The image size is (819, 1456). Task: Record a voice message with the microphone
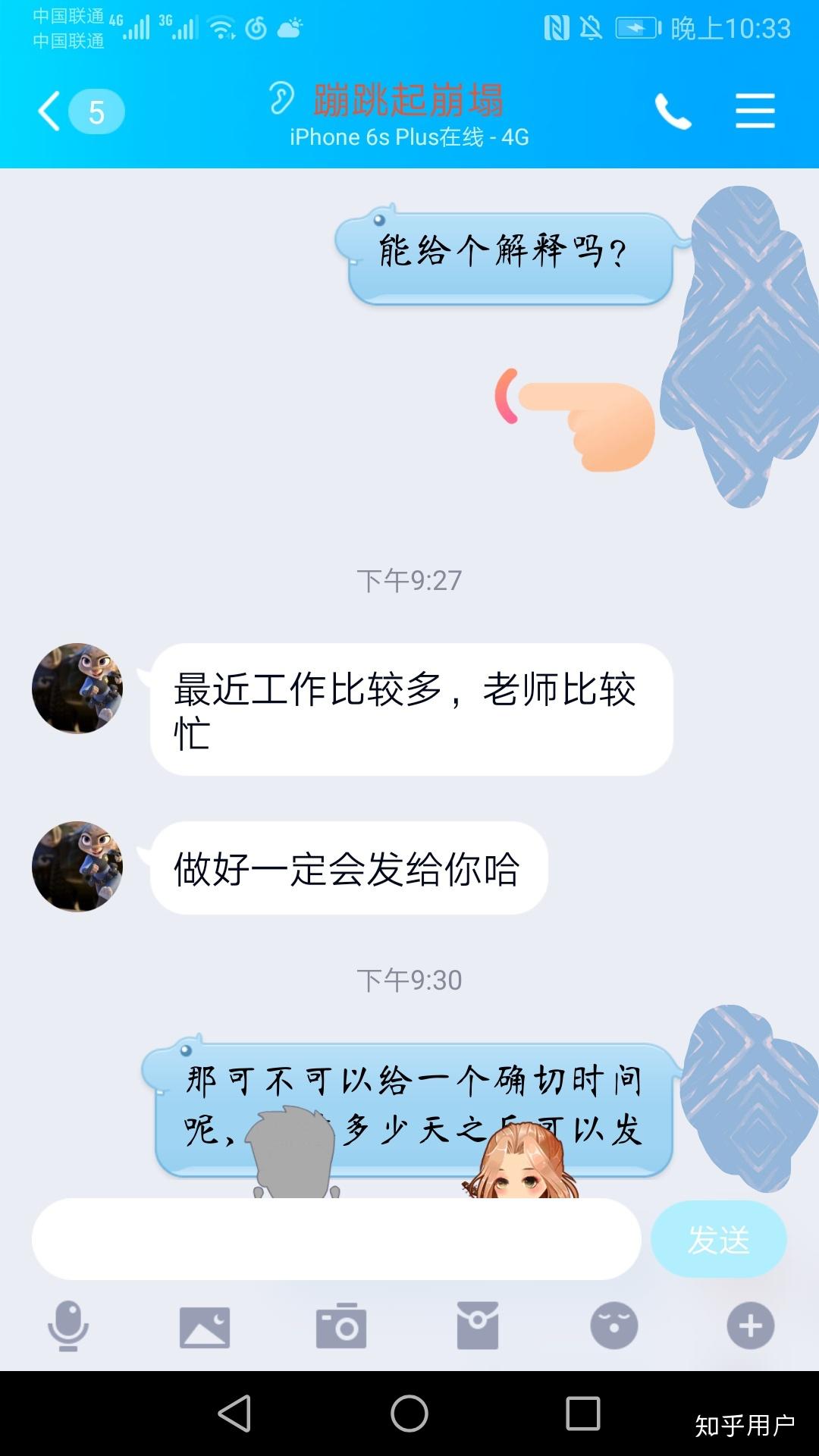(68, 1326)
